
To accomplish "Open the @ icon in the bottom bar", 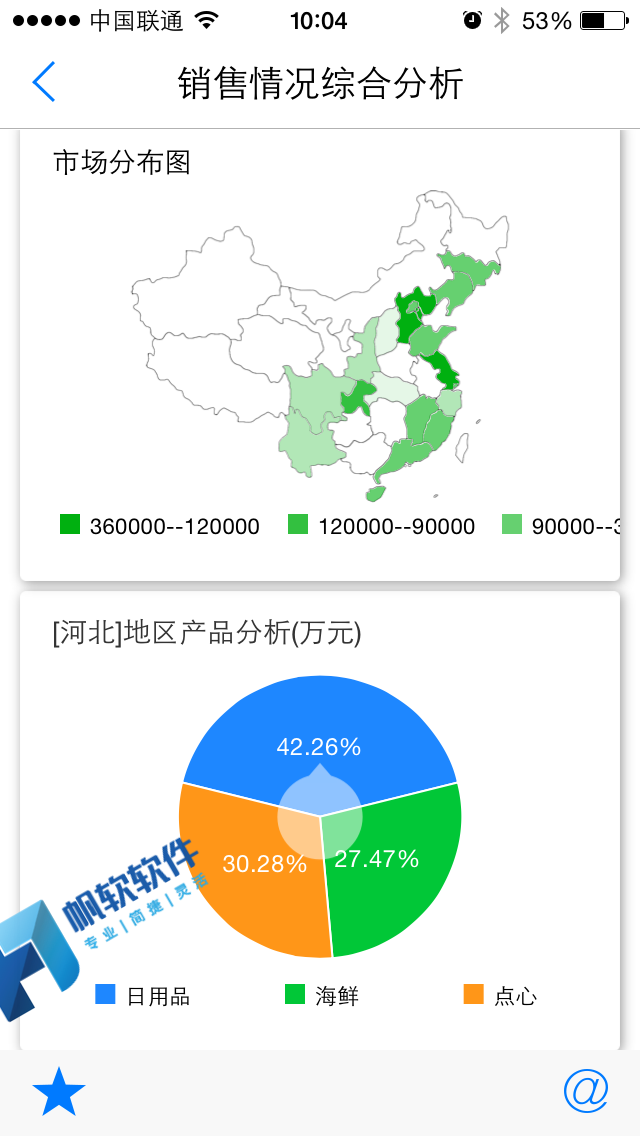I will click(x=586, y=1090).
